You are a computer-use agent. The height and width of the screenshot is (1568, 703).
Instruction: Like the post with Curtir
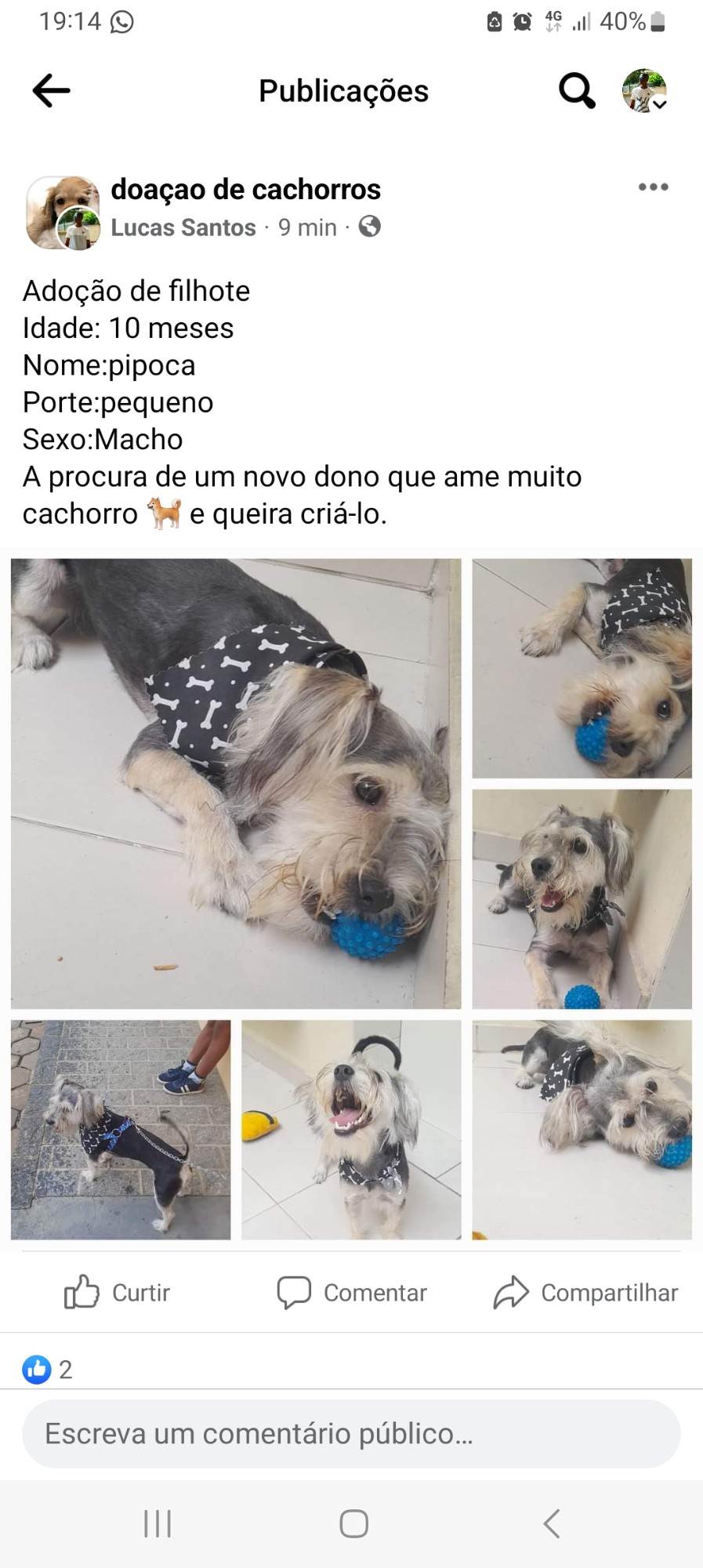point(118,1292)
